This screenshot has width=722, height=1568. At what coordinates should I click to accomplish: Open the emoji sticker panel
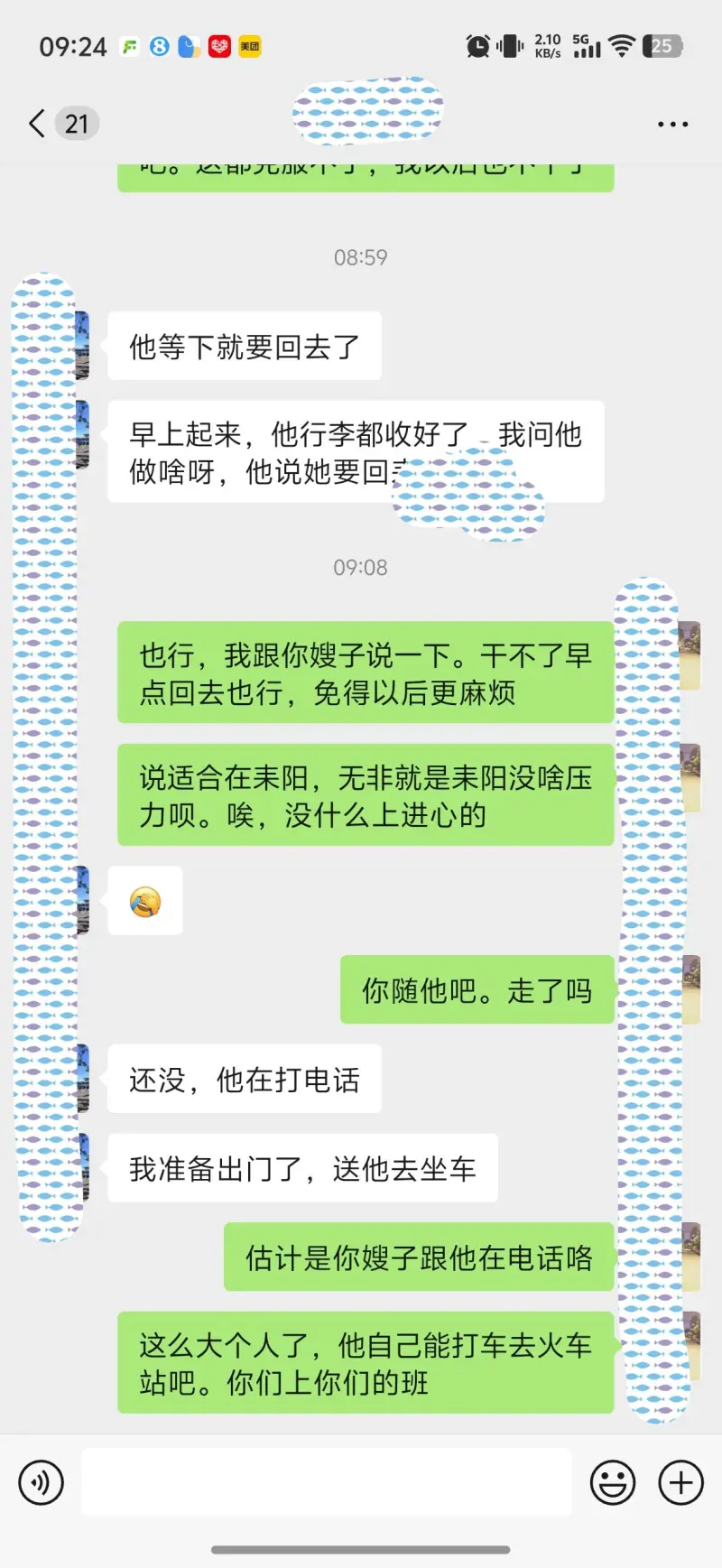[613, 1482]
